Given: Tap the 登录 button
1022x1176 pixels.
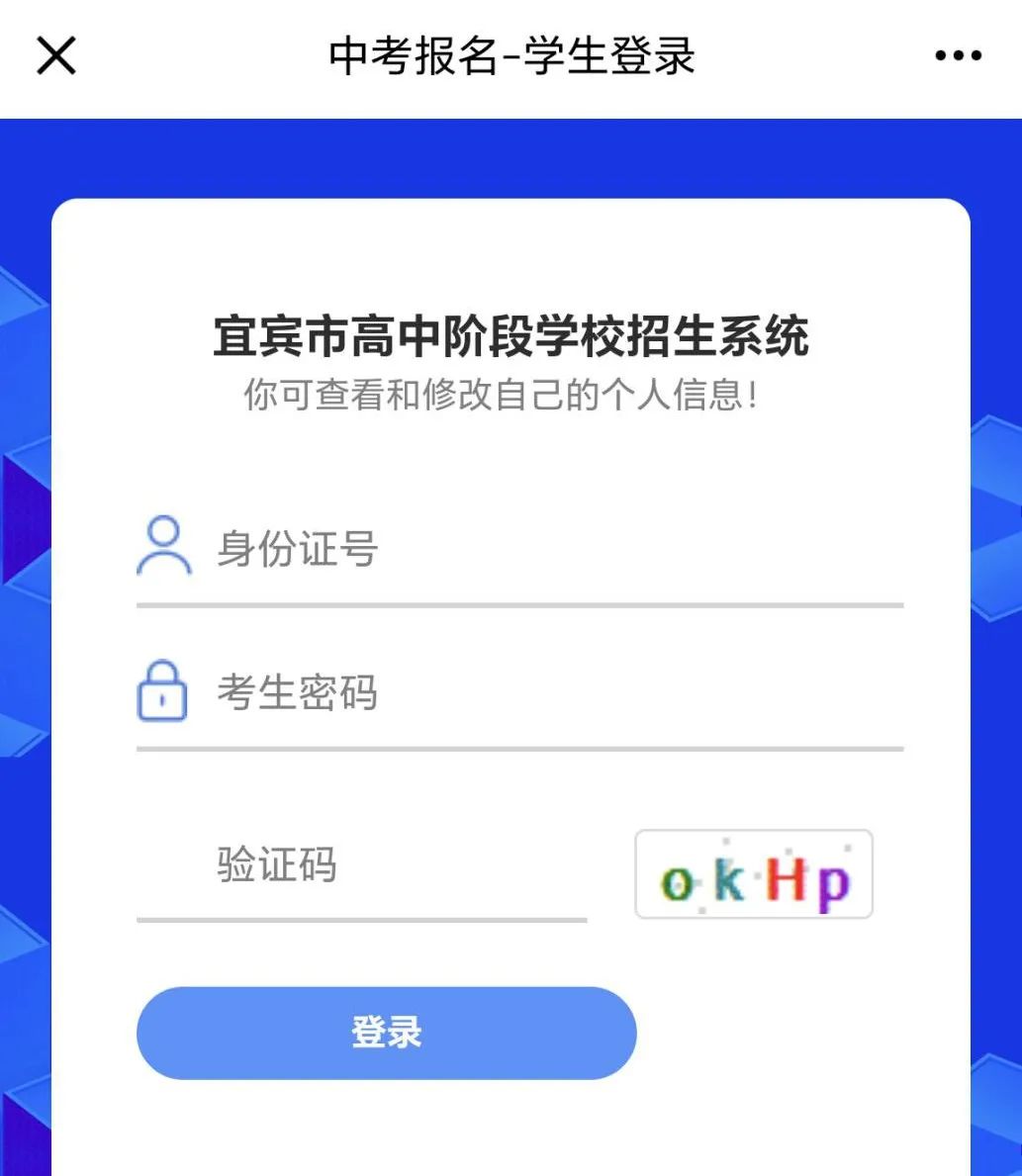Looking at the screenshot, I should coord(386,1033).
